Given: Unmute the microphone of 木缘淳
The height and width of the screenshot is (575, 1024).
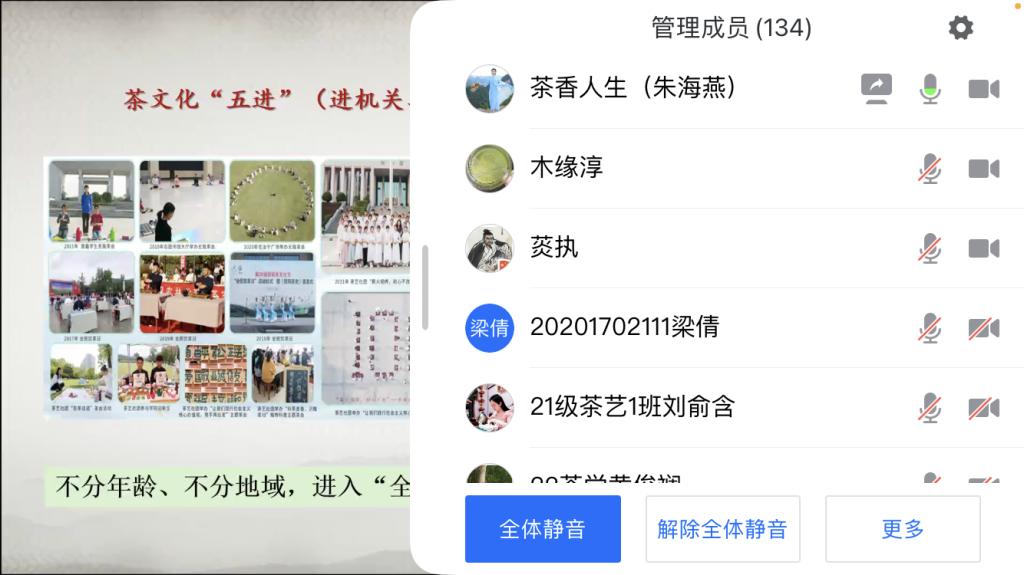Looking at the screenshot, I should coord(931,168).
